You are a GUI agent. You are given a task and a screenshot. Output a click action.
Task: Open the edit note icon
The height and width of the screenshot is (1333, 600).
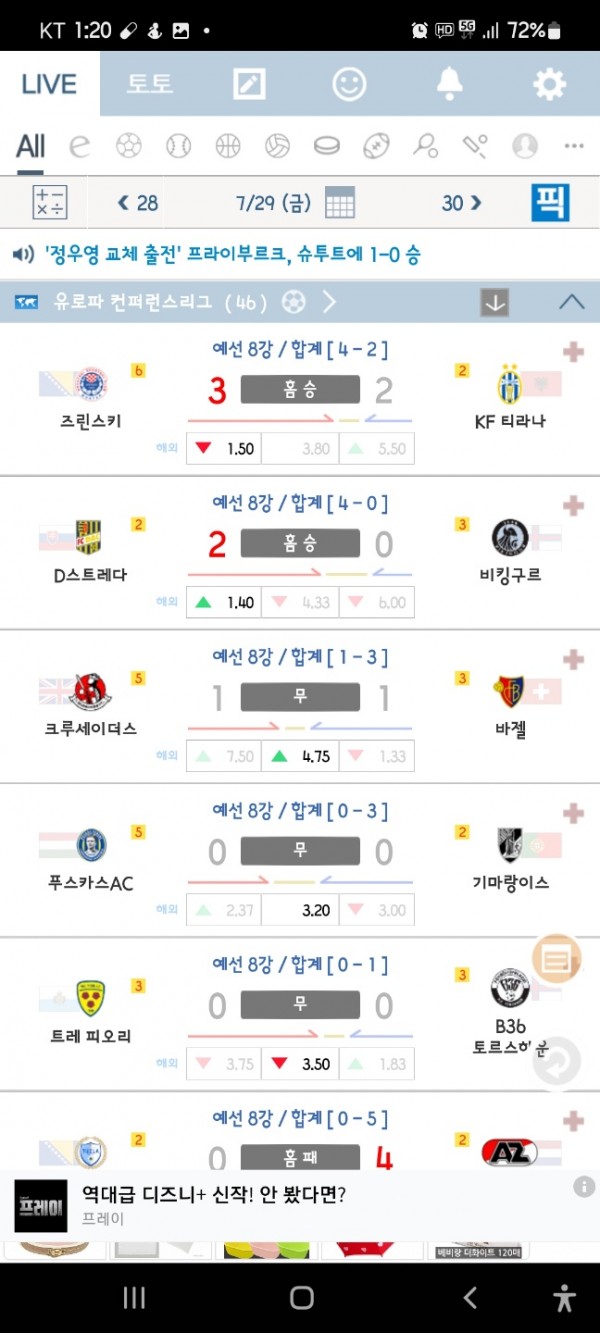249,84
